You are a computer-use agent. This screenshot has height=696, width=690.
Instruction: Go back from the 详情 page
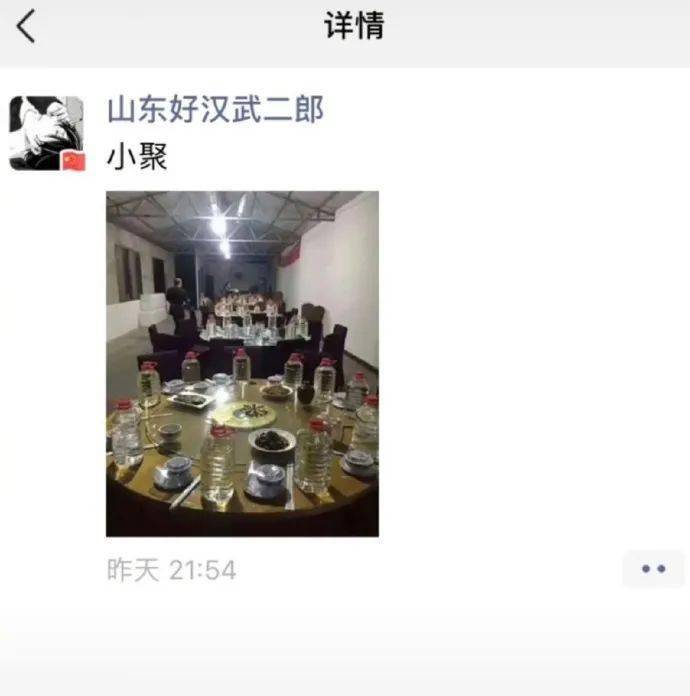pyautogui.click(x=27, y=27)
